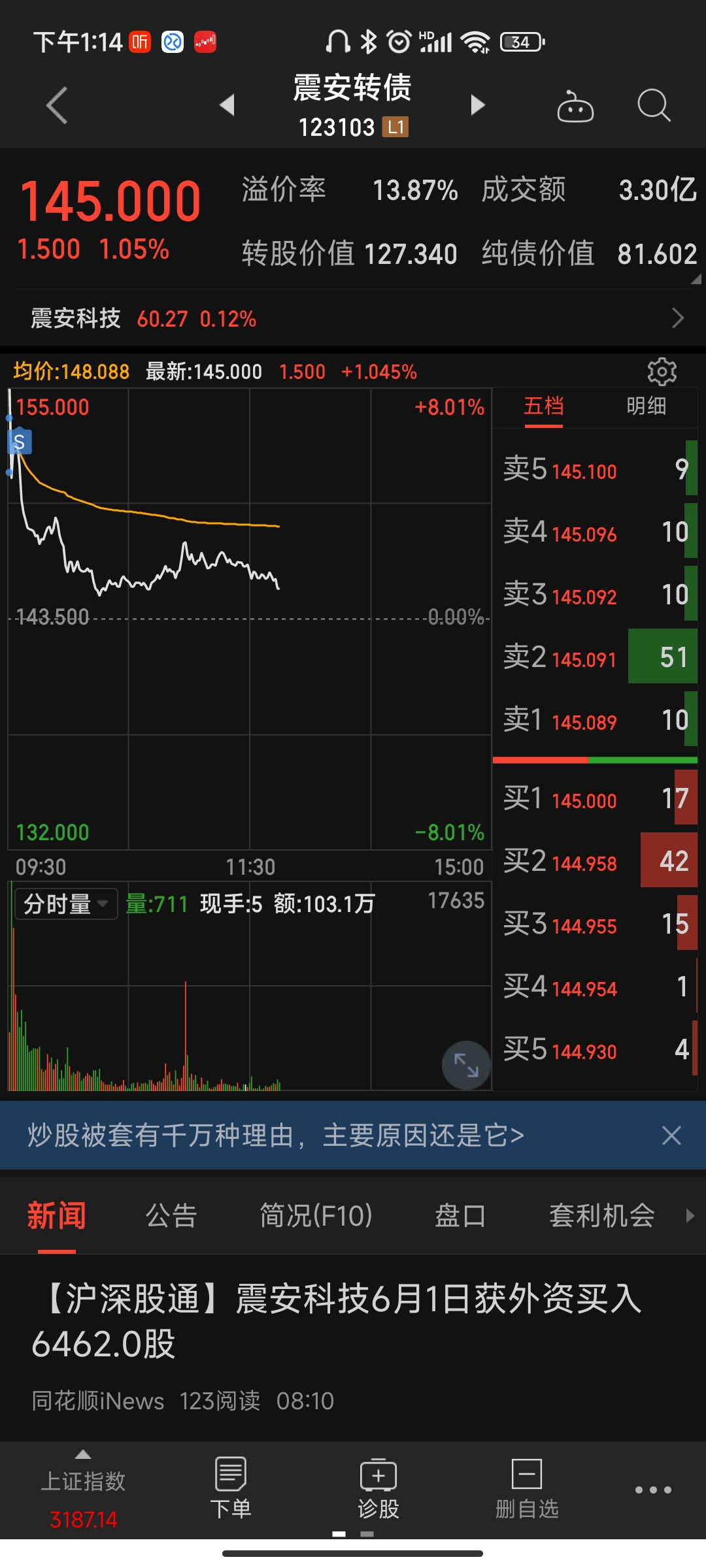Open the 套利机会 tab
Viewport: 706px width, 1568px height.
pyautogui.click(x=601, y=1217)
